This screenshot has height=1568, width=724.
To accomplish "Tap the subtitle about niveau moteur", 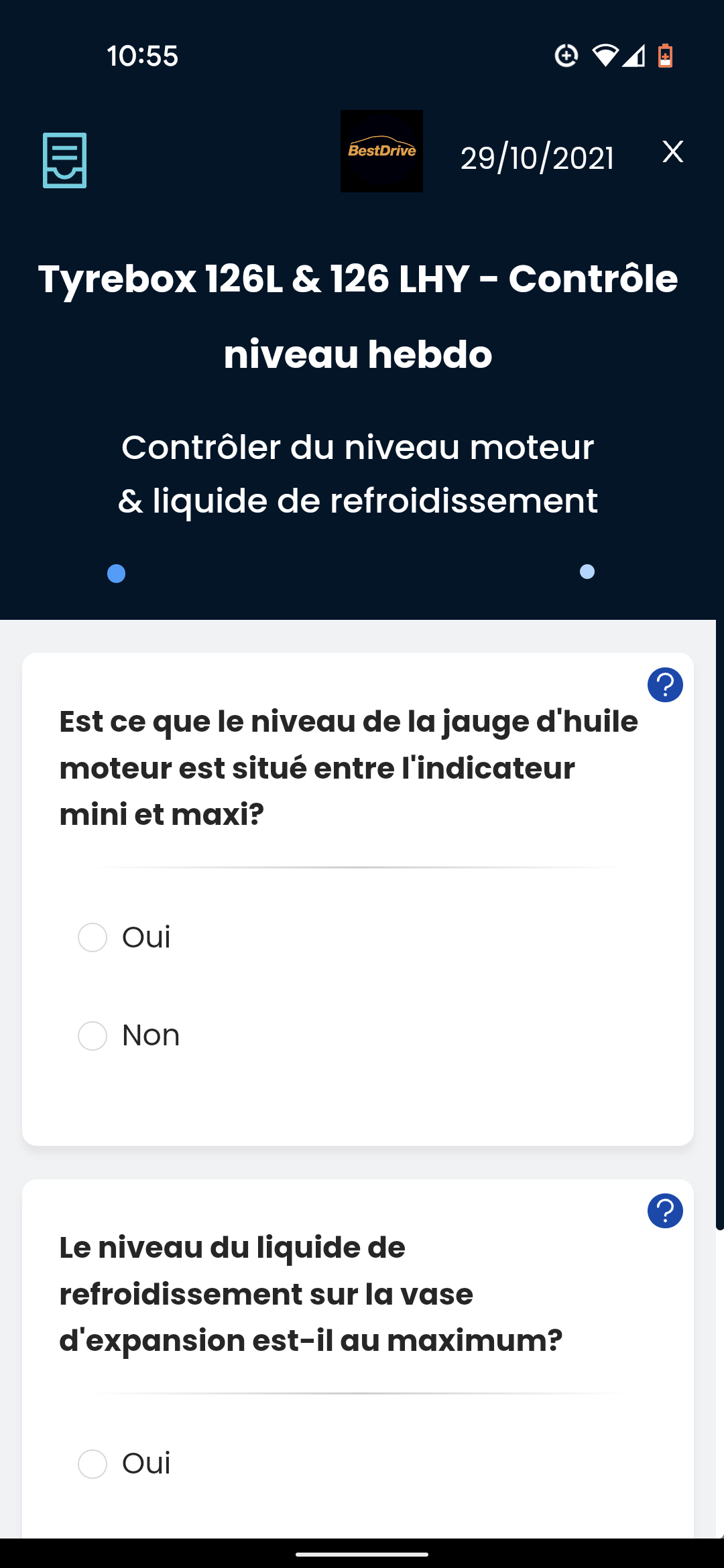I will tap(359, 472).
